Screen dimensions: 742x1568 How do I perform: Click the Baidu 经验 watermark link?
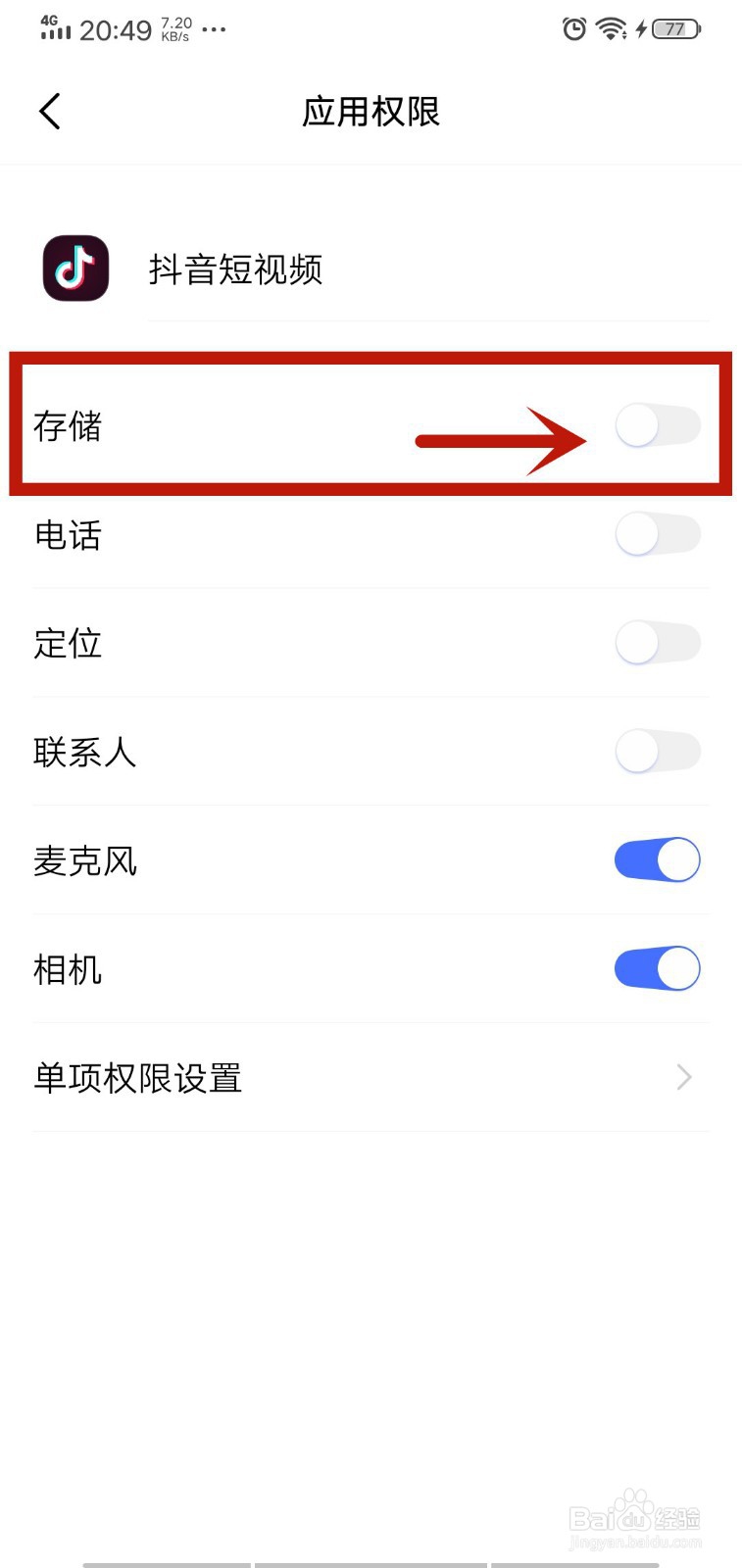pos(633,1514)
